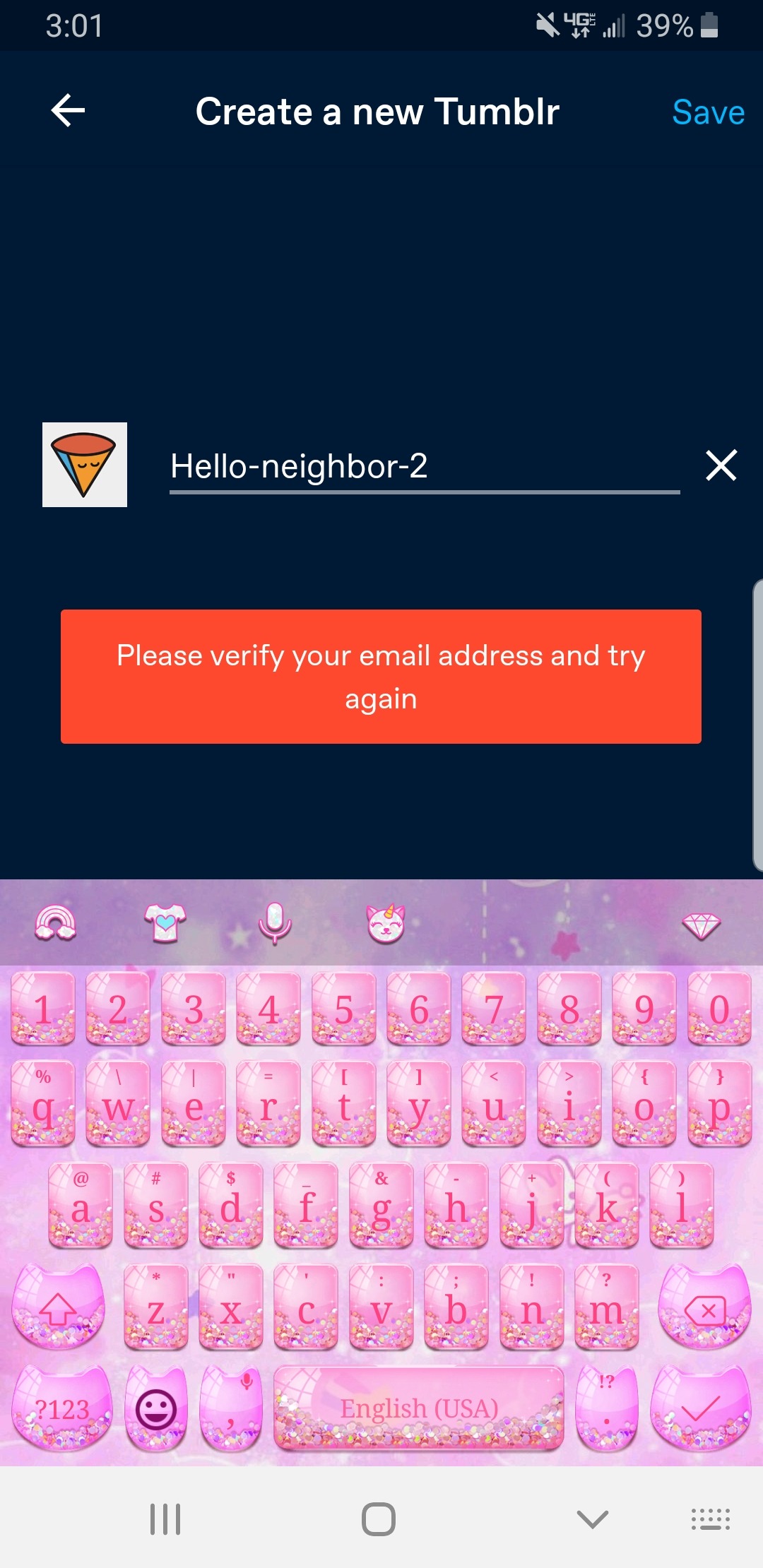Hide the keyboard with down chevron
The image size is (763, 1568).
click(x=592, y=1519)
